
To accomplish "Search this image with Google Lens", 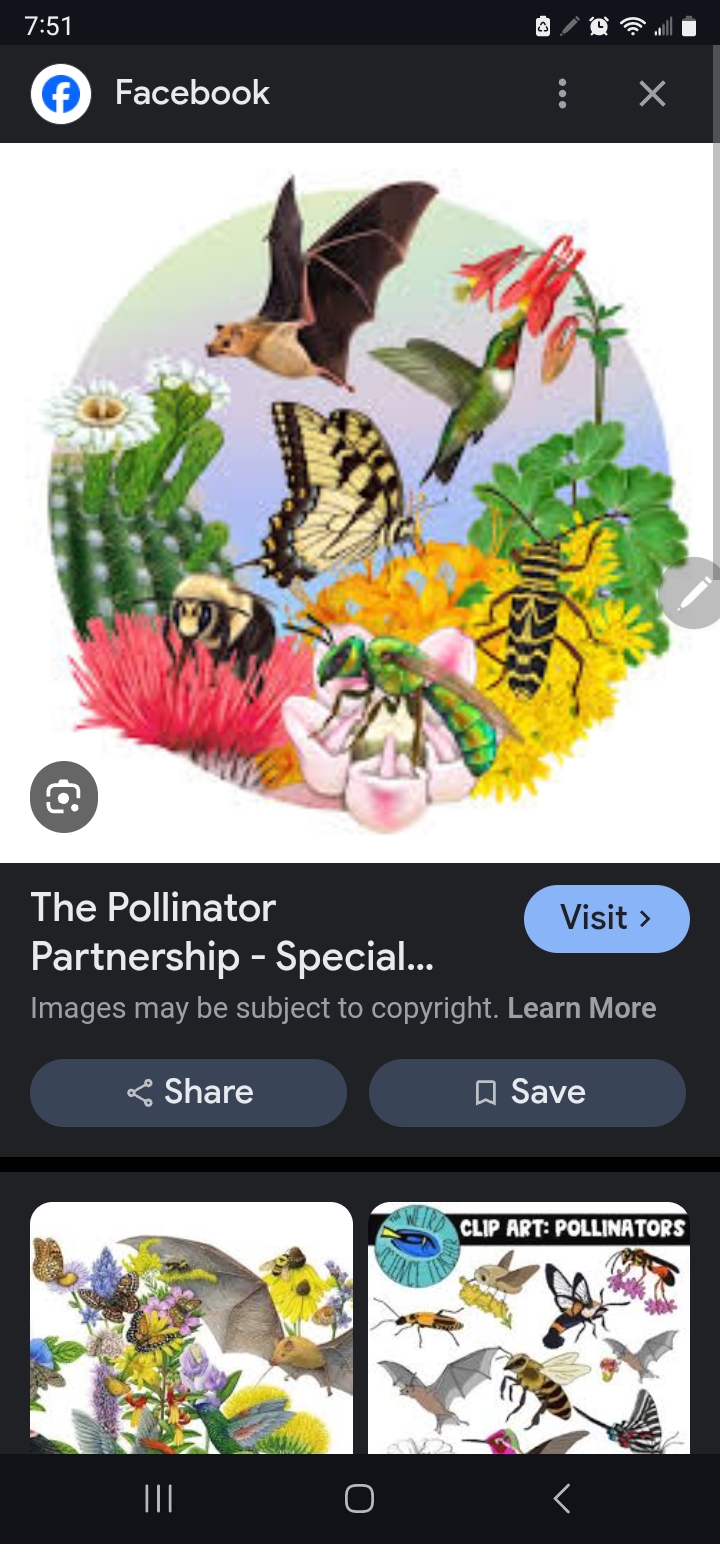I will (64, 797).
